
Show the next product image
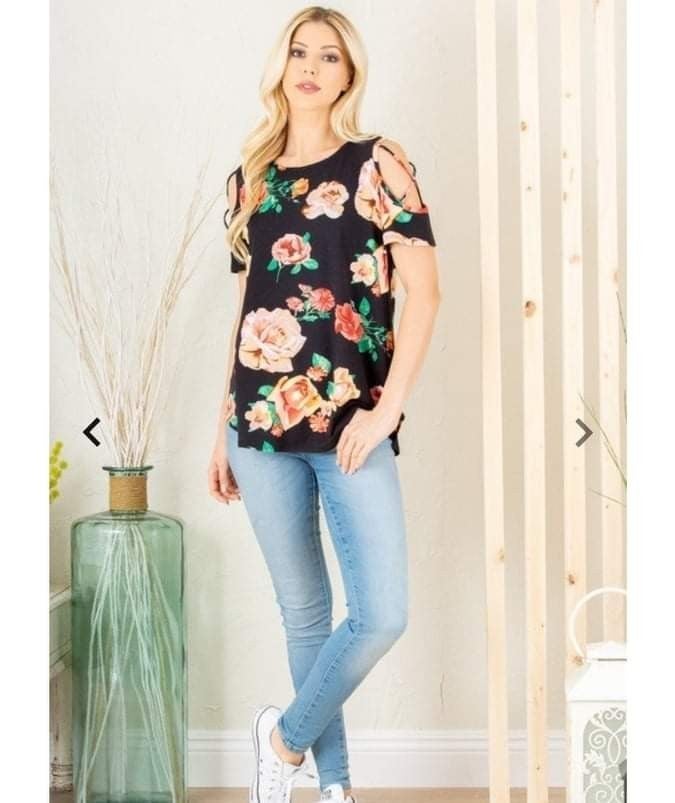tap(583, 432)
